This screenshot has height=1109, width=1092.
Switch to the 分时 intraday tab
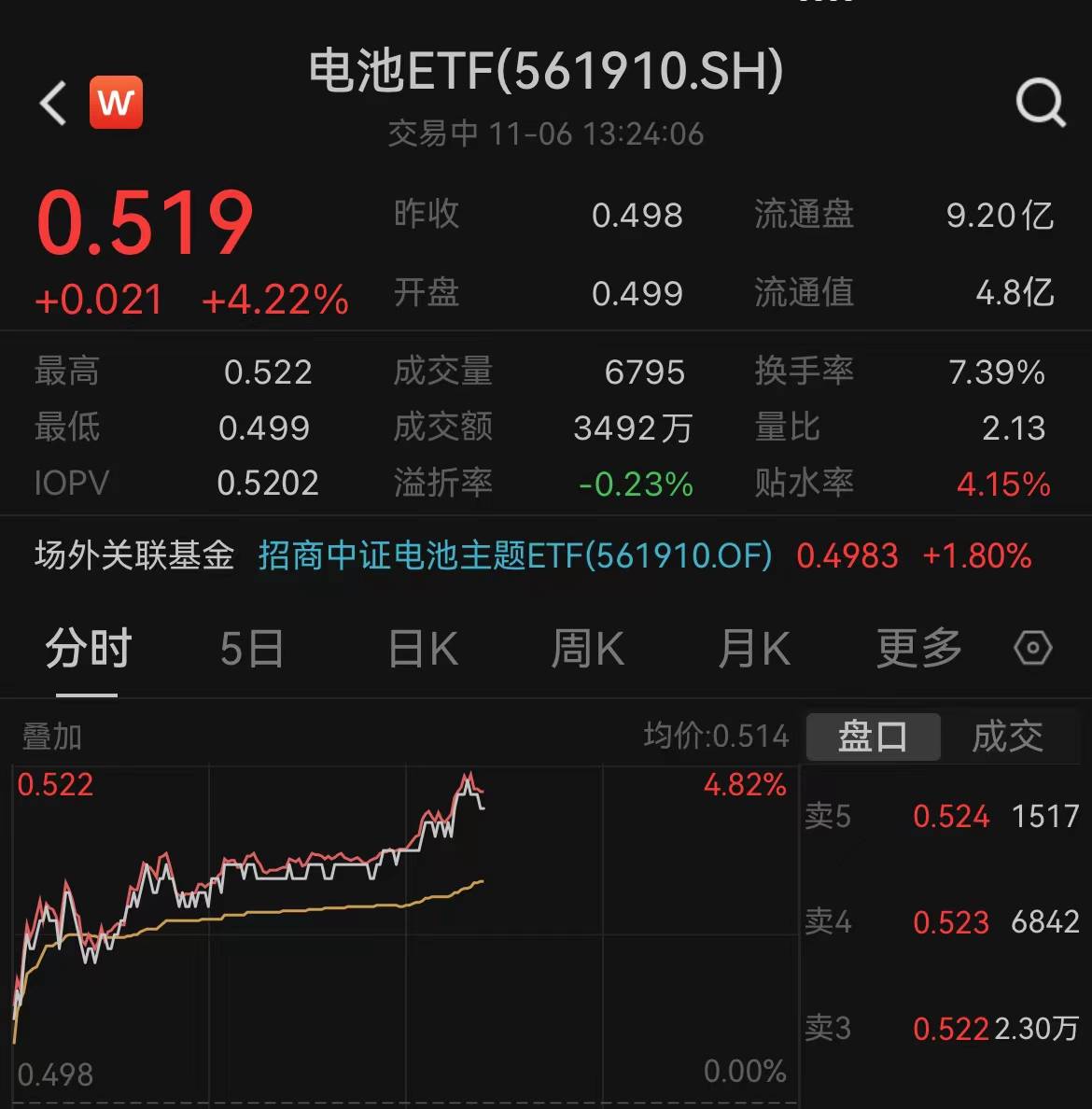tap(88, 649)
